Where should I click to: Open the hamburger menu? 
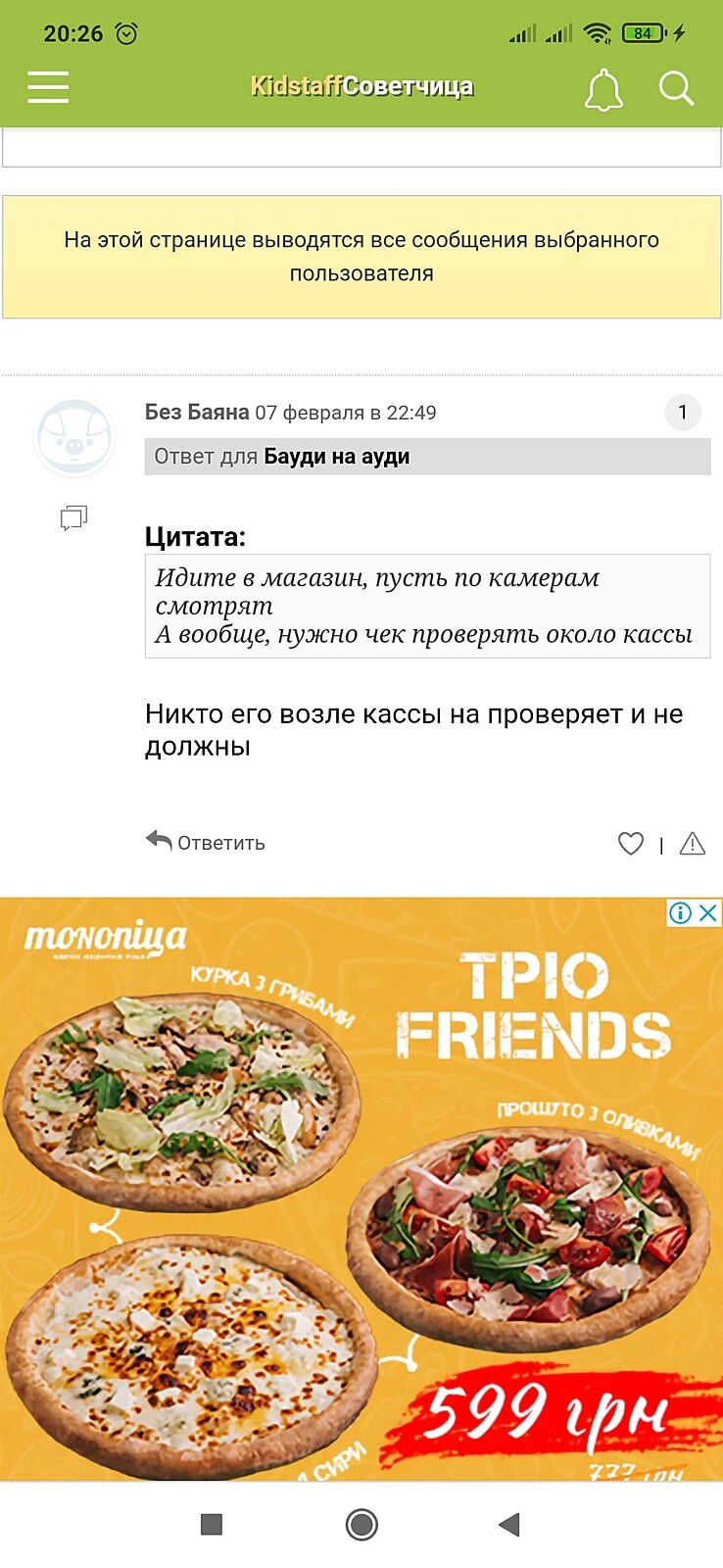(48, 87)
